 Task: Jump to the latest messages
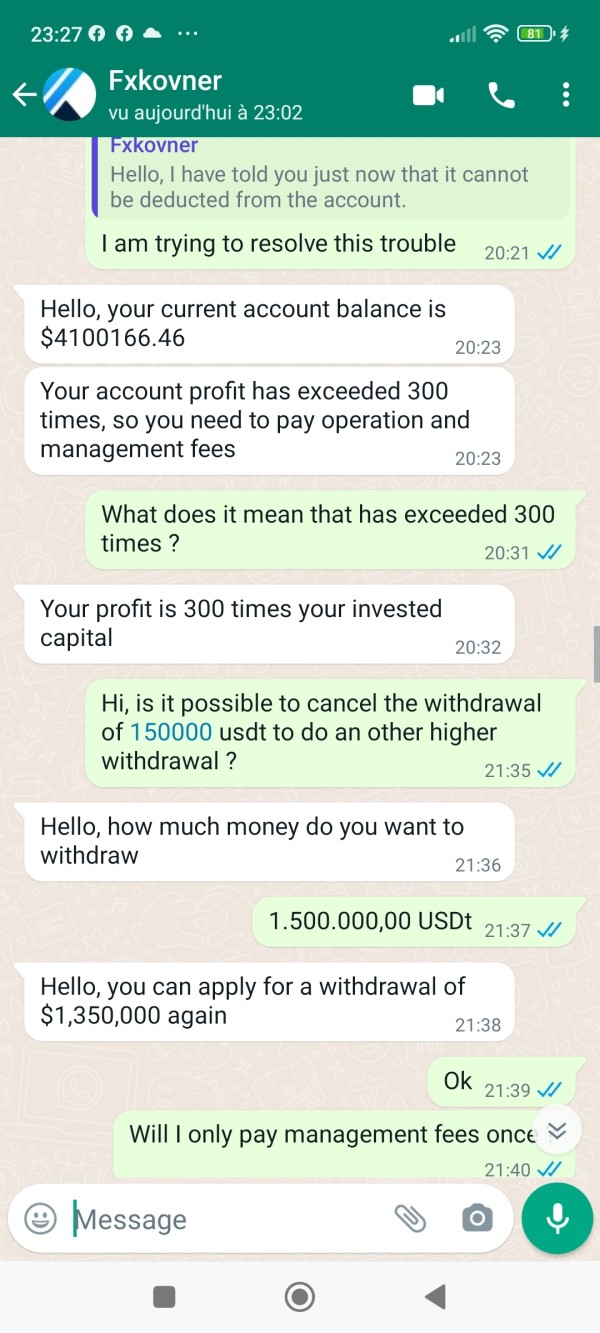coord(558,1130)
